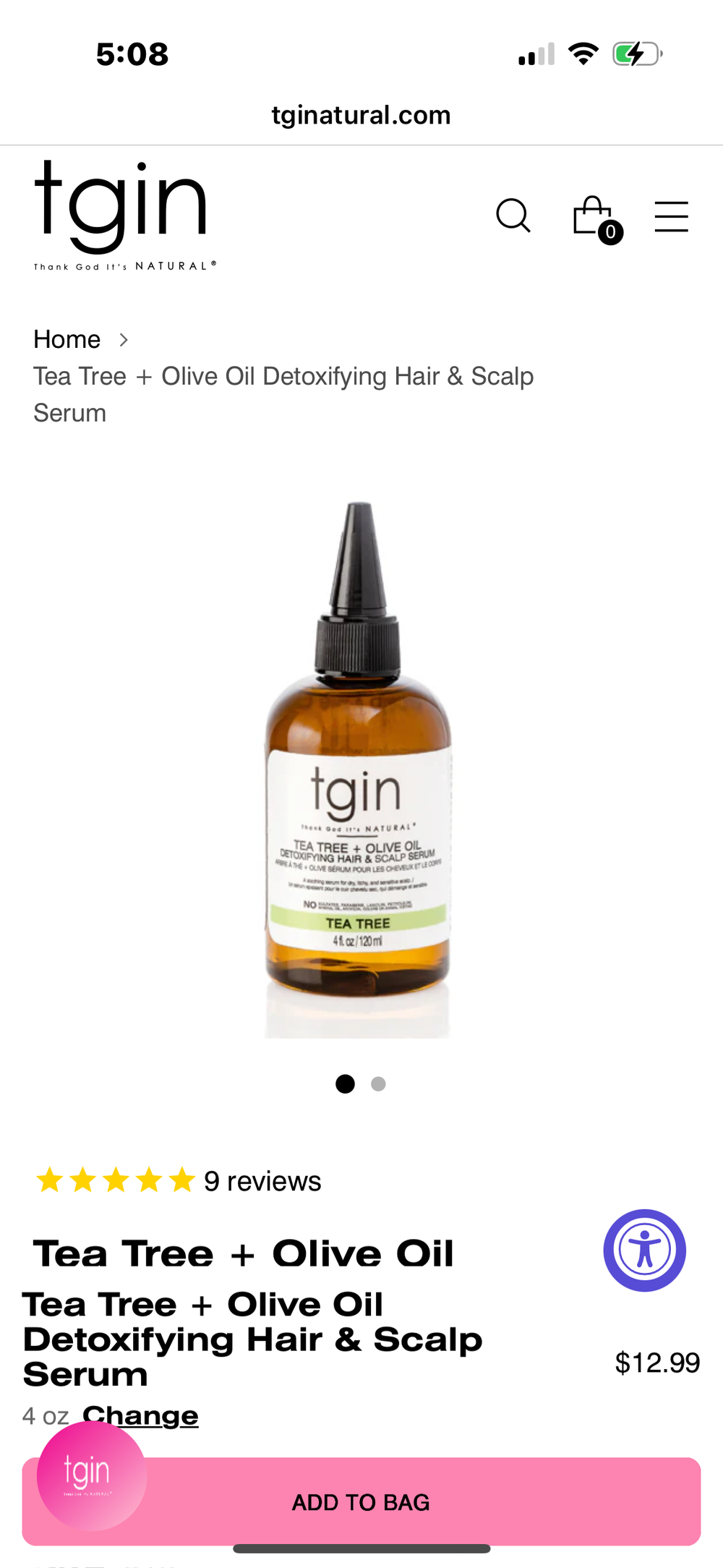Open the search magnifier icon
Screen dimensions: 723x1568
coord(513,216)
